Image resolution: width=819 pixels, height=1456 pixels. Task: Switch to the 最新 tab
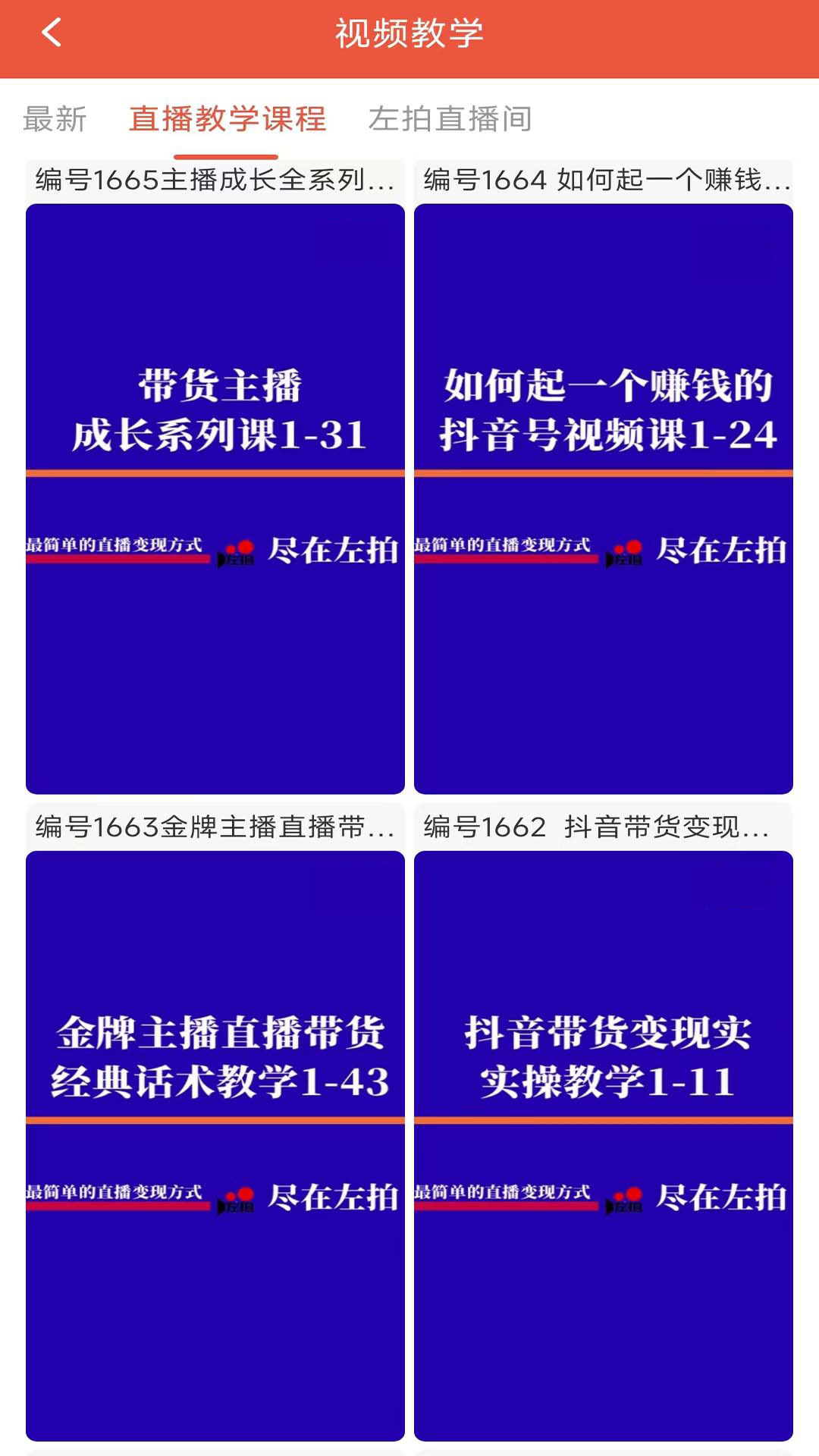pos(55,119)
